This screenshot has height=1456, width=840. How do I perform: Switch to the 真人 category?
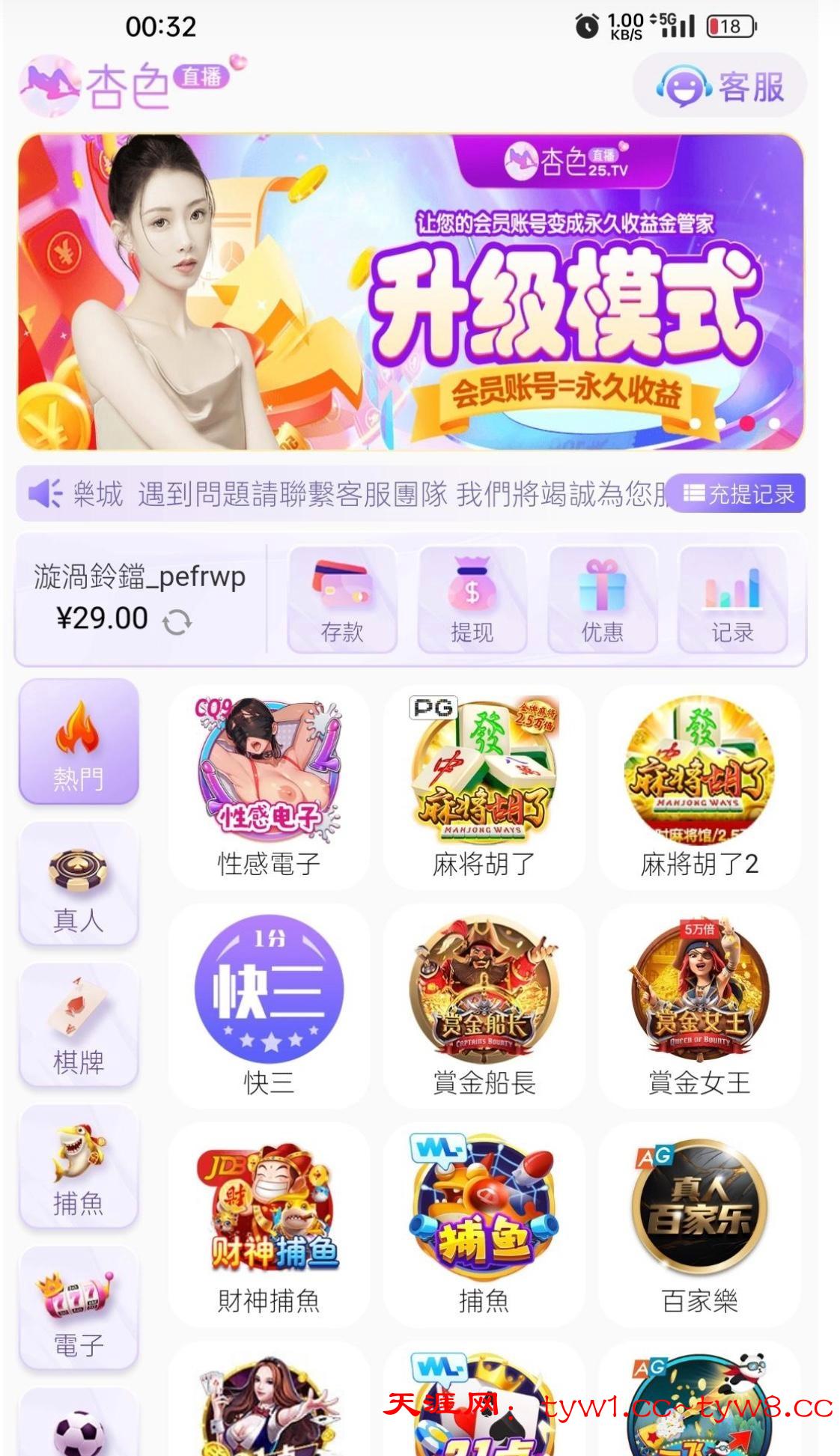coord(79,883)
